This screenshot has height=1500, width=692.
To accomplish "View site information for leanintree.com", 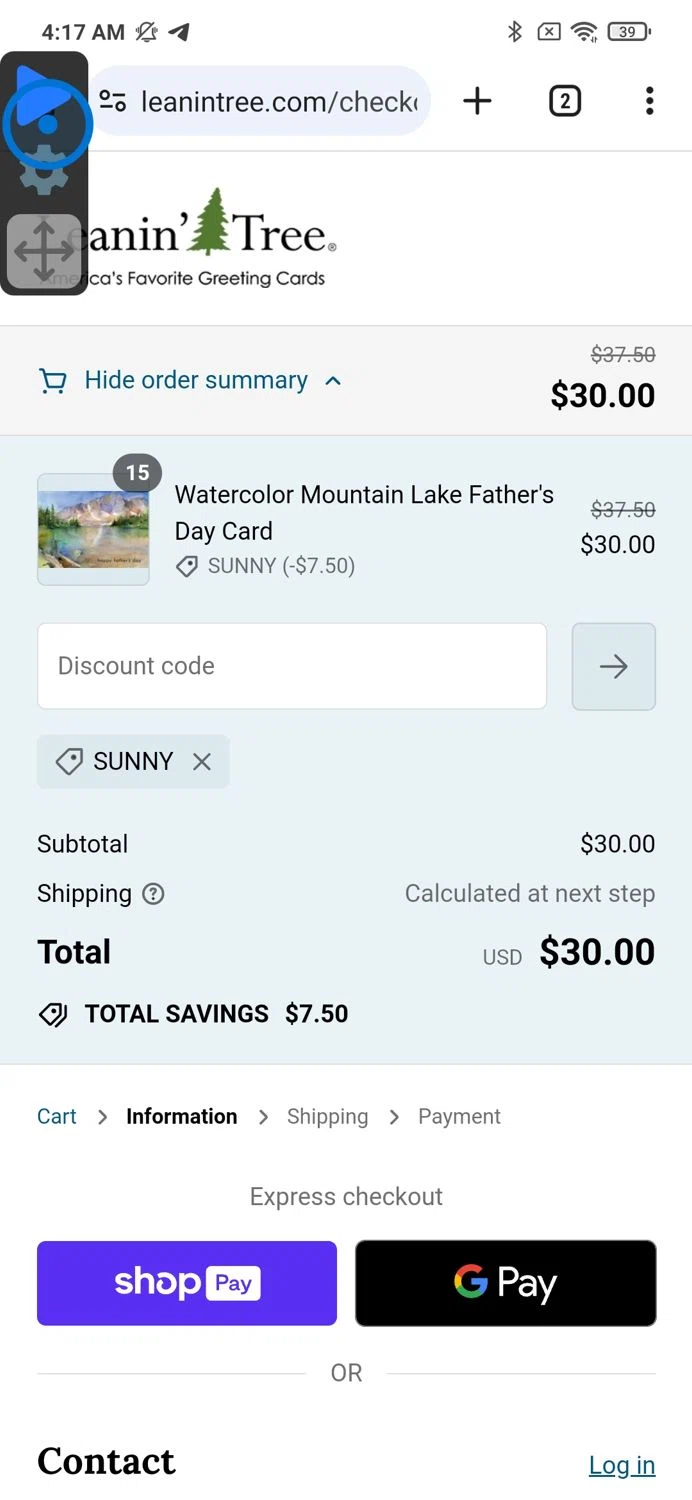I will (x=113, y=101).
